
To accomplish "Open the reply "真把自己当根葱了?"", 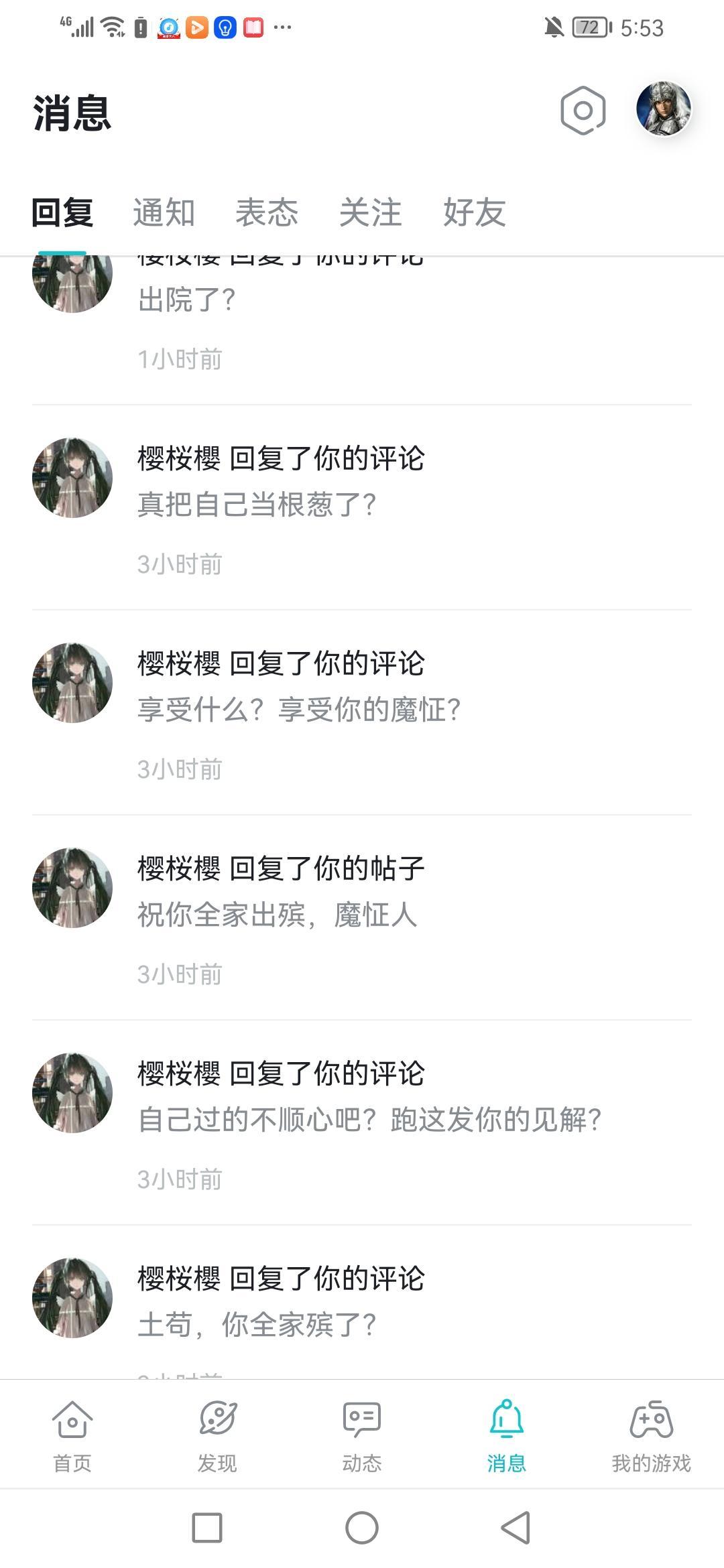I will 362,508.
